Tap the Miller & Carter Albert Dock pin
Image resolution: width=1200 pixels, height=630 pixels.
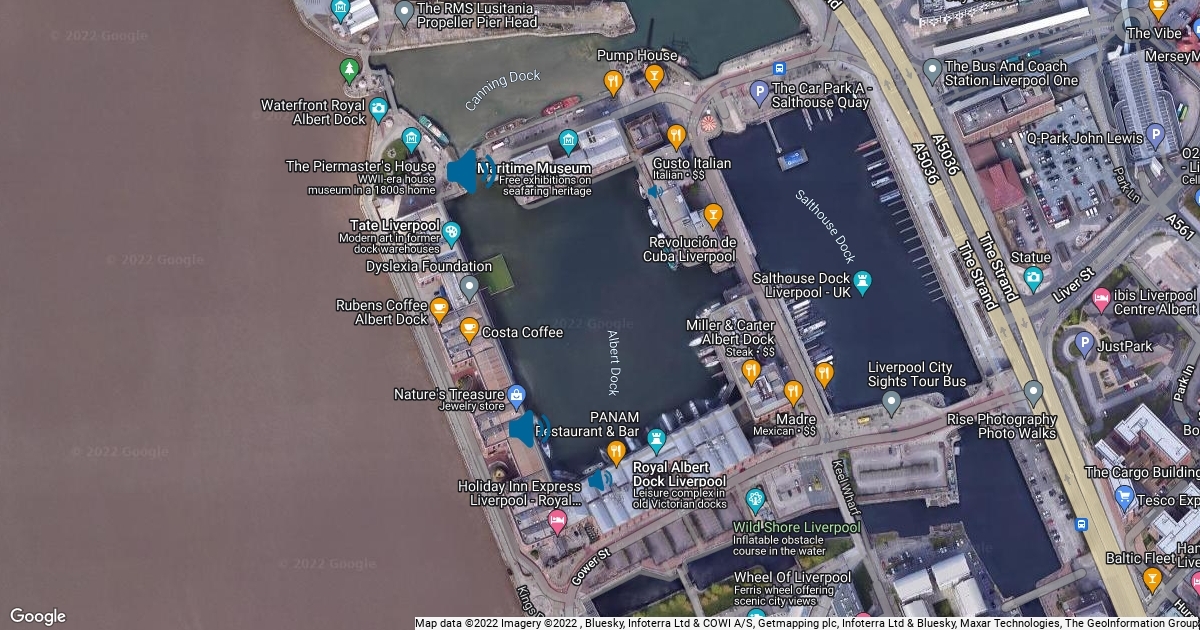[752, 372]
